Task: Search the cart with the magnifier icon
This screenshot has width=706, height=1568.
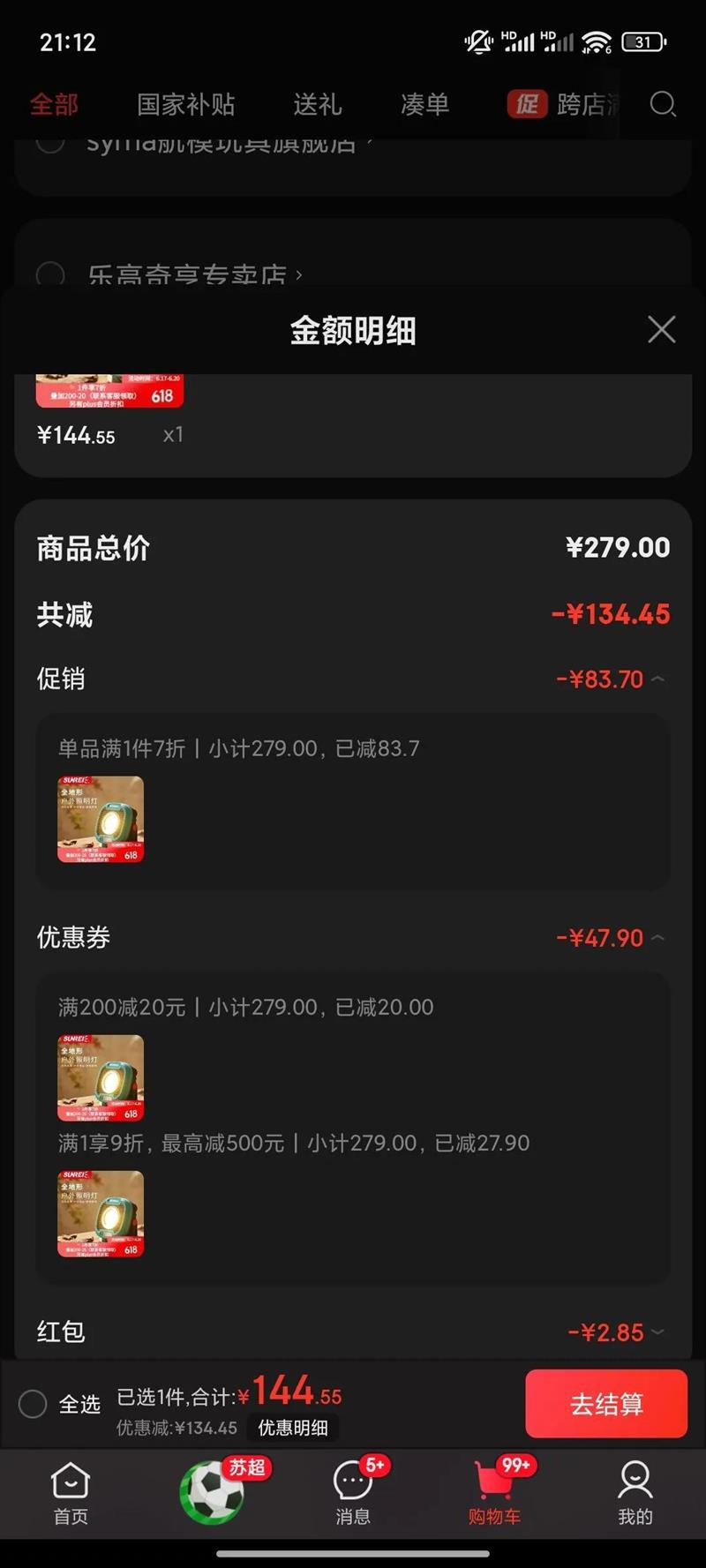Action: (x=663, y=104)
